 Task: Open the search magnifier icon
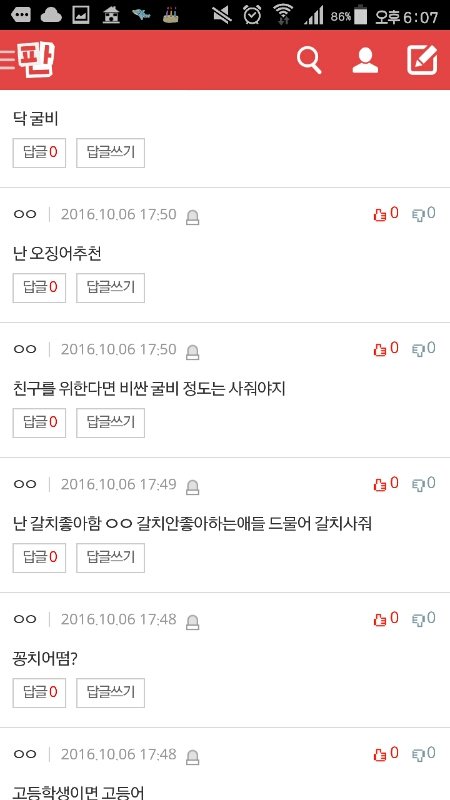click(x=309, y=61)
